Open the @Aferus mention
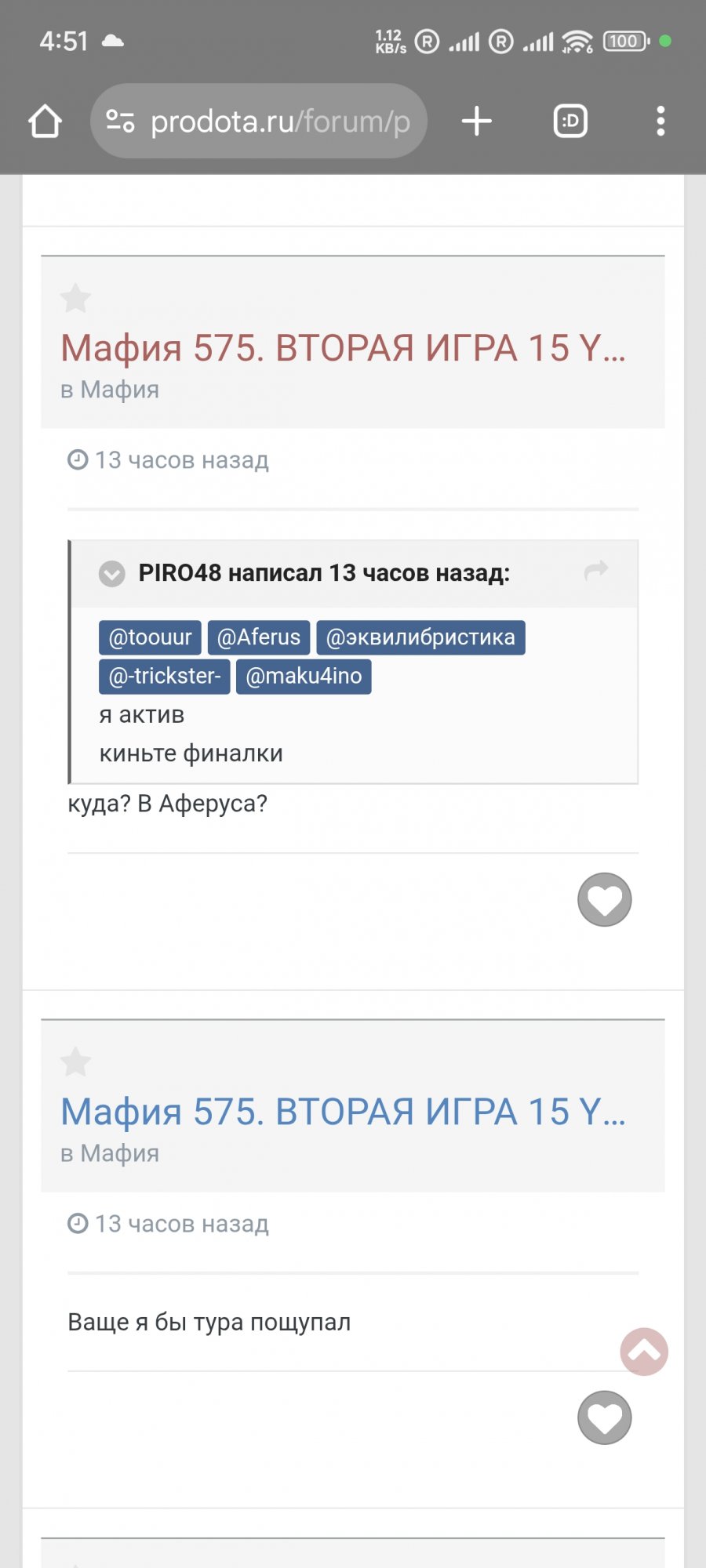706x1568 pixels. pos(259,637)
